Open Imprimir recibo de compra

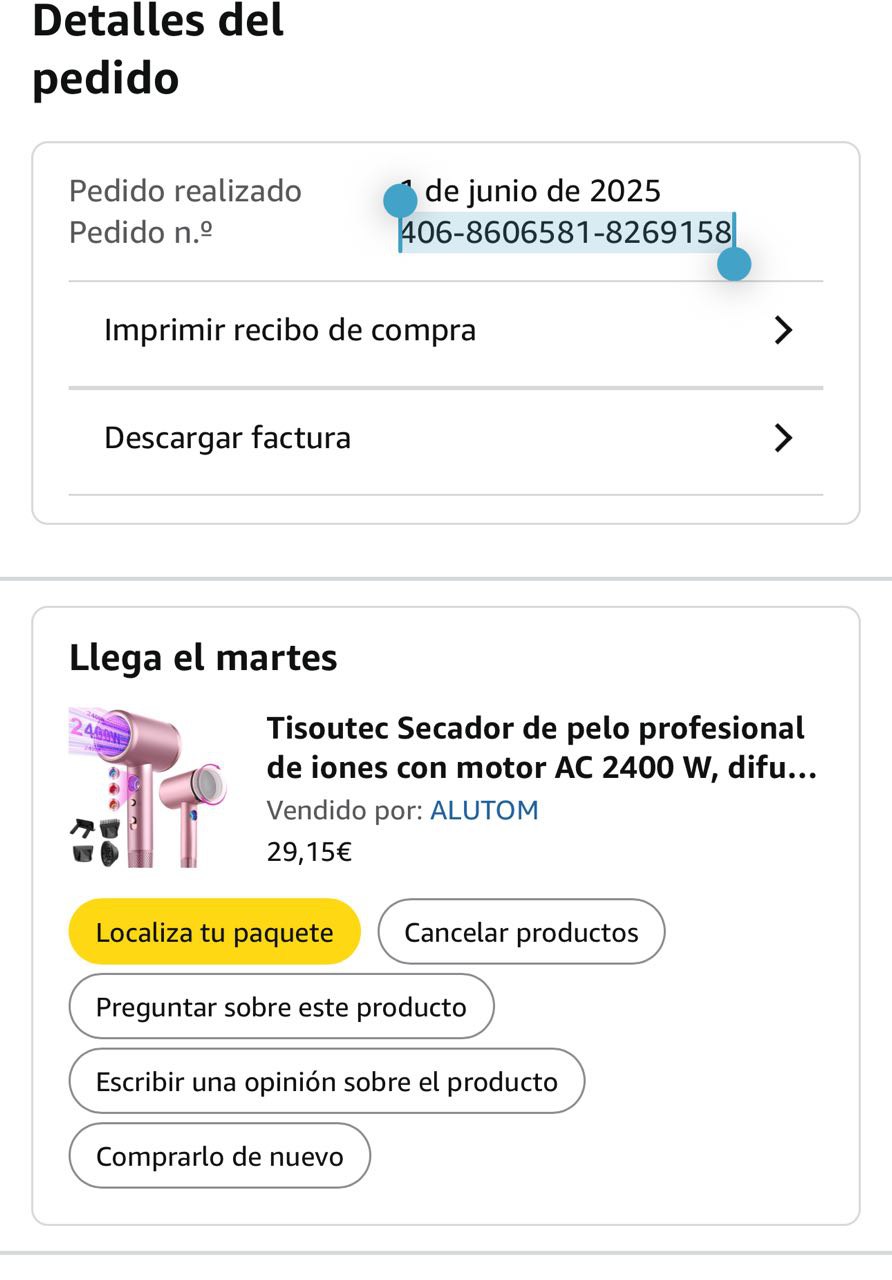(445, 330)
